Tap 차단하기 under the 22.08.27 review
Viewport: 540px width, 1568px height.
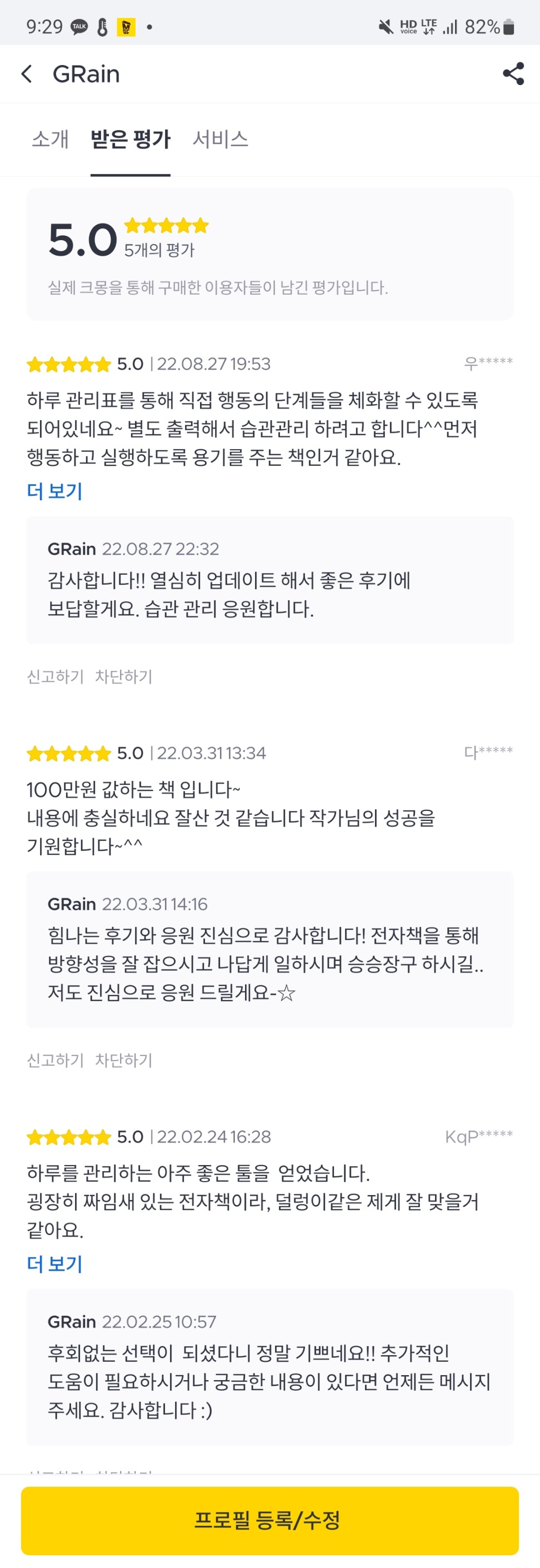tap(124, 676)
